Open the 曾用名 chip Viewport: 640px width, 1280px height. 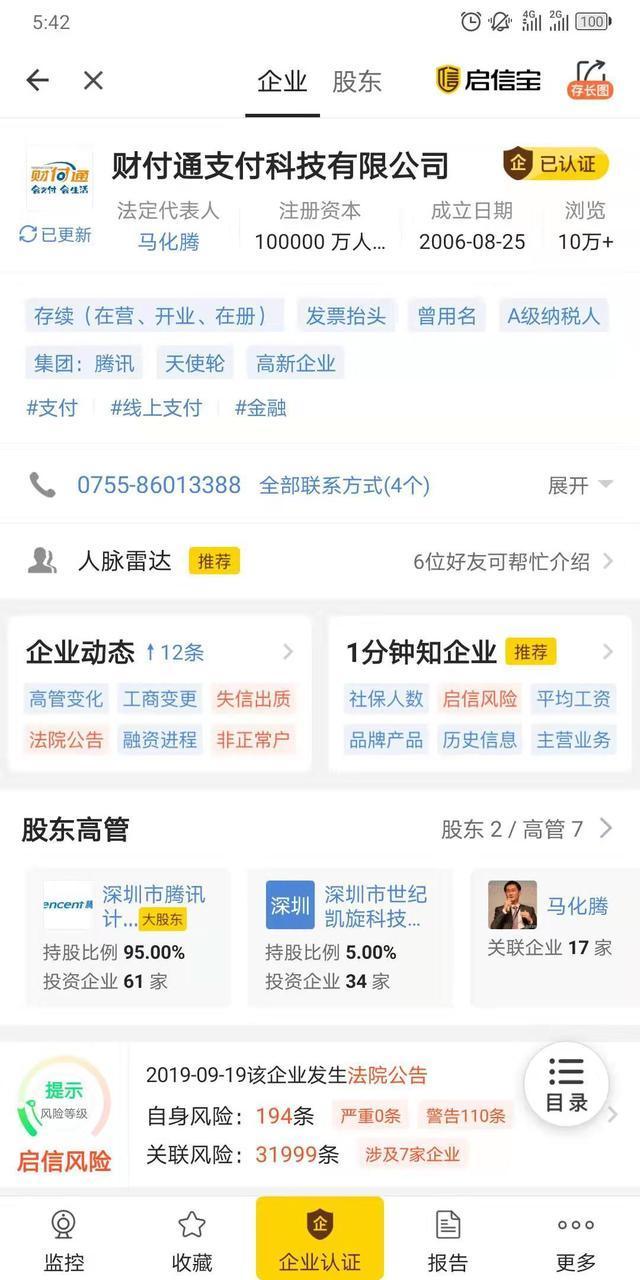[x=446, y=316]
